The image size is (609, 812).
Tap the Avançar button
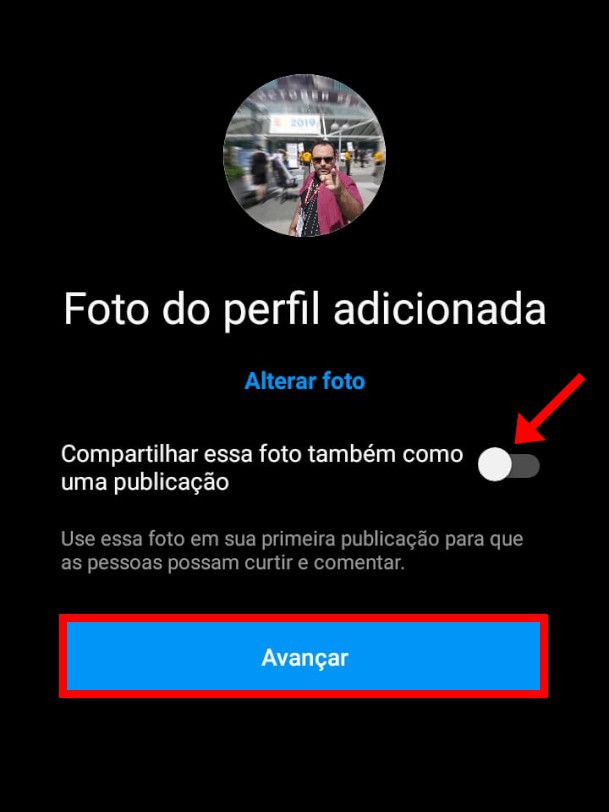click(x=304, y=657)
